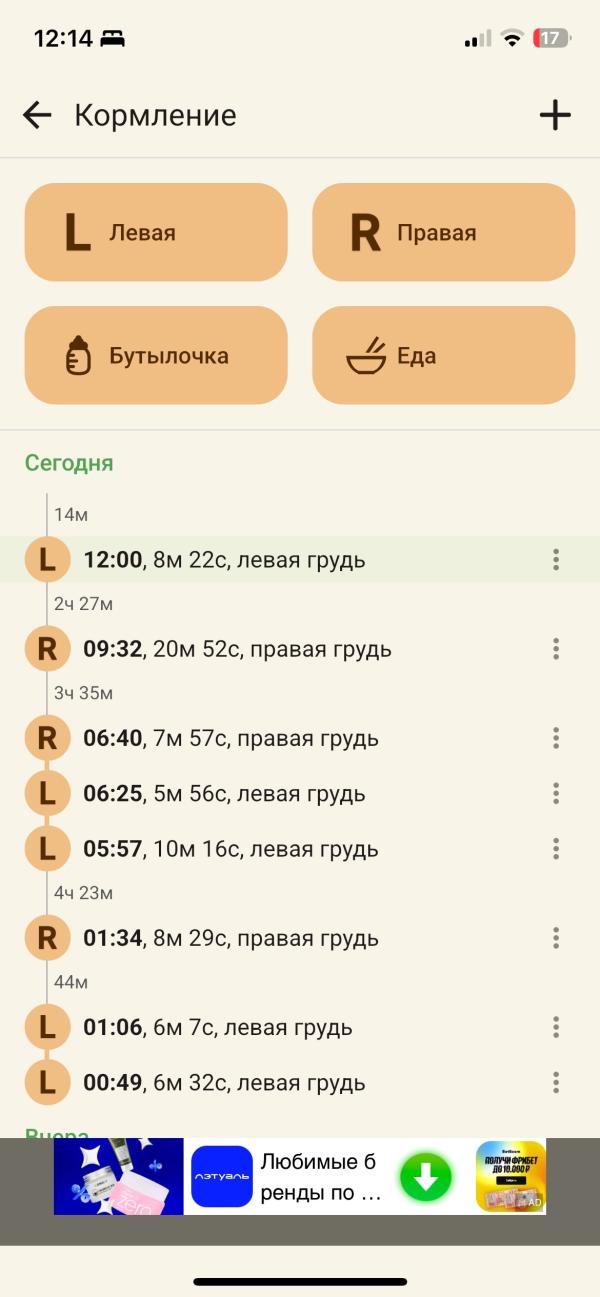Add a new feeding entry with plus

[555, 115]
